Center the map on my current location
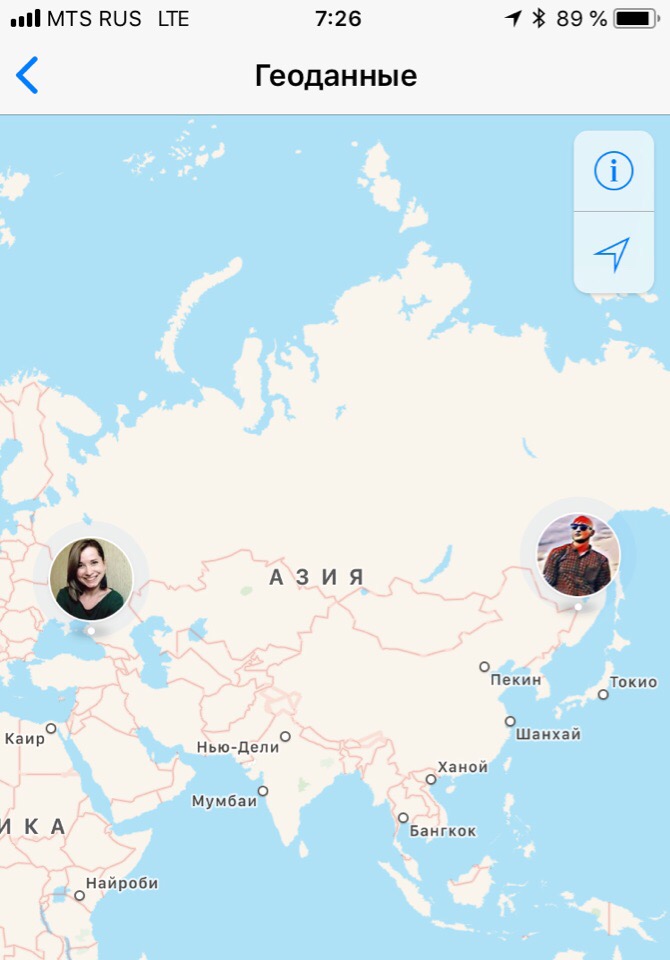This screenshot has width=670, height=960. click(612, 254)
